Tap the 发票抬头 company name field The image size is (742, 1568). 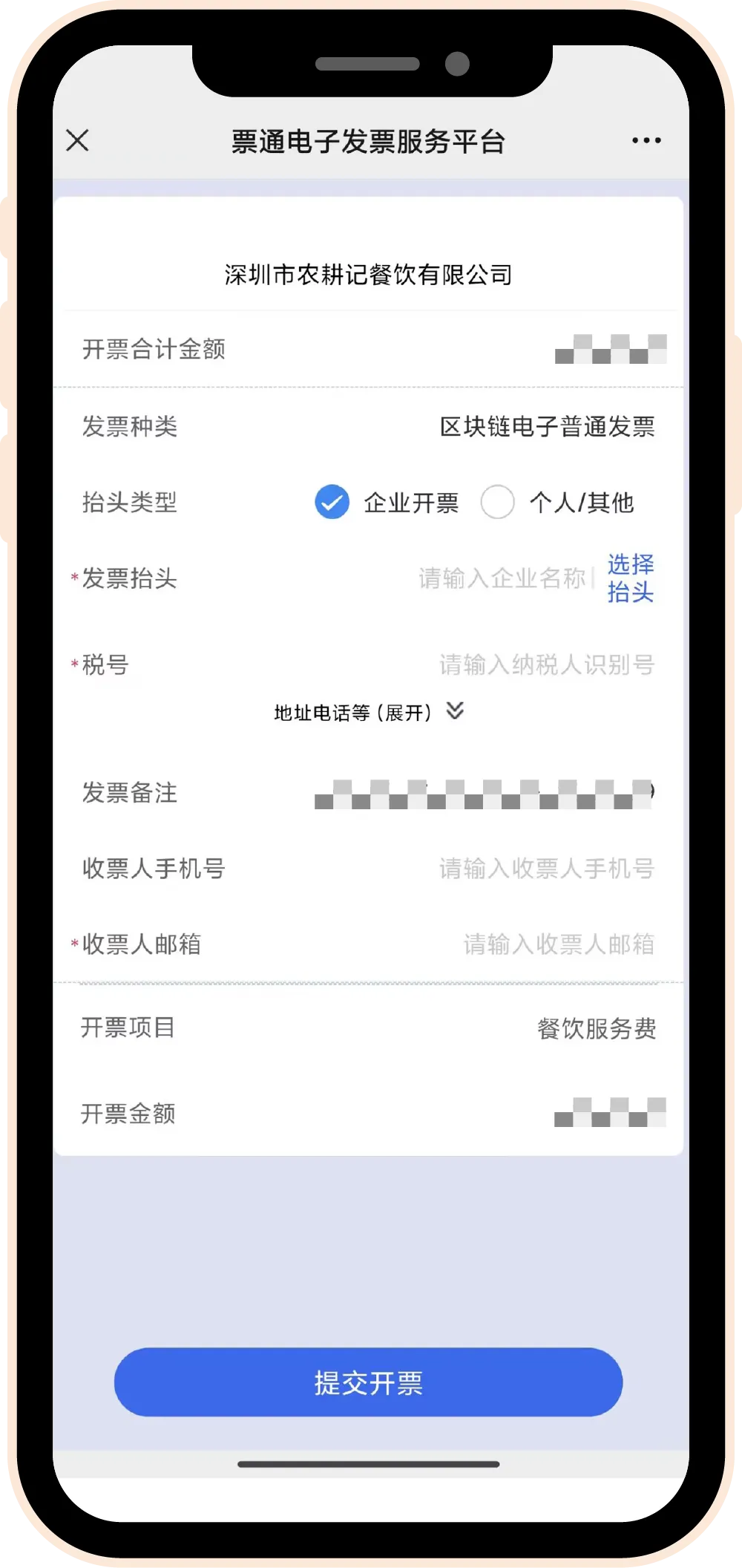[x=502, y=578]
